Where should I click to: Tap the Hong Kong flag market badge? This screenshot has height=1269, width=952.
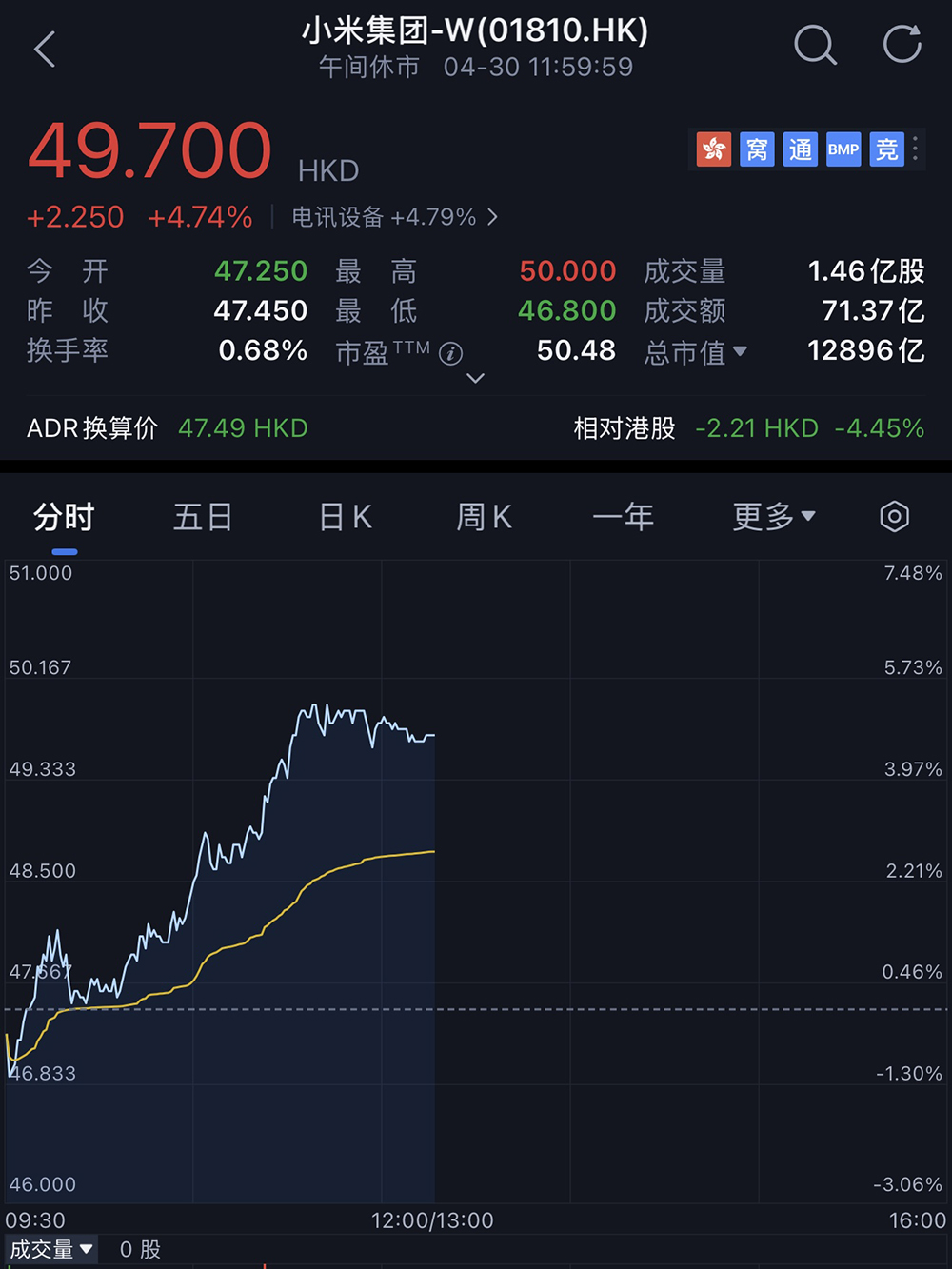(x=713, y=149)
